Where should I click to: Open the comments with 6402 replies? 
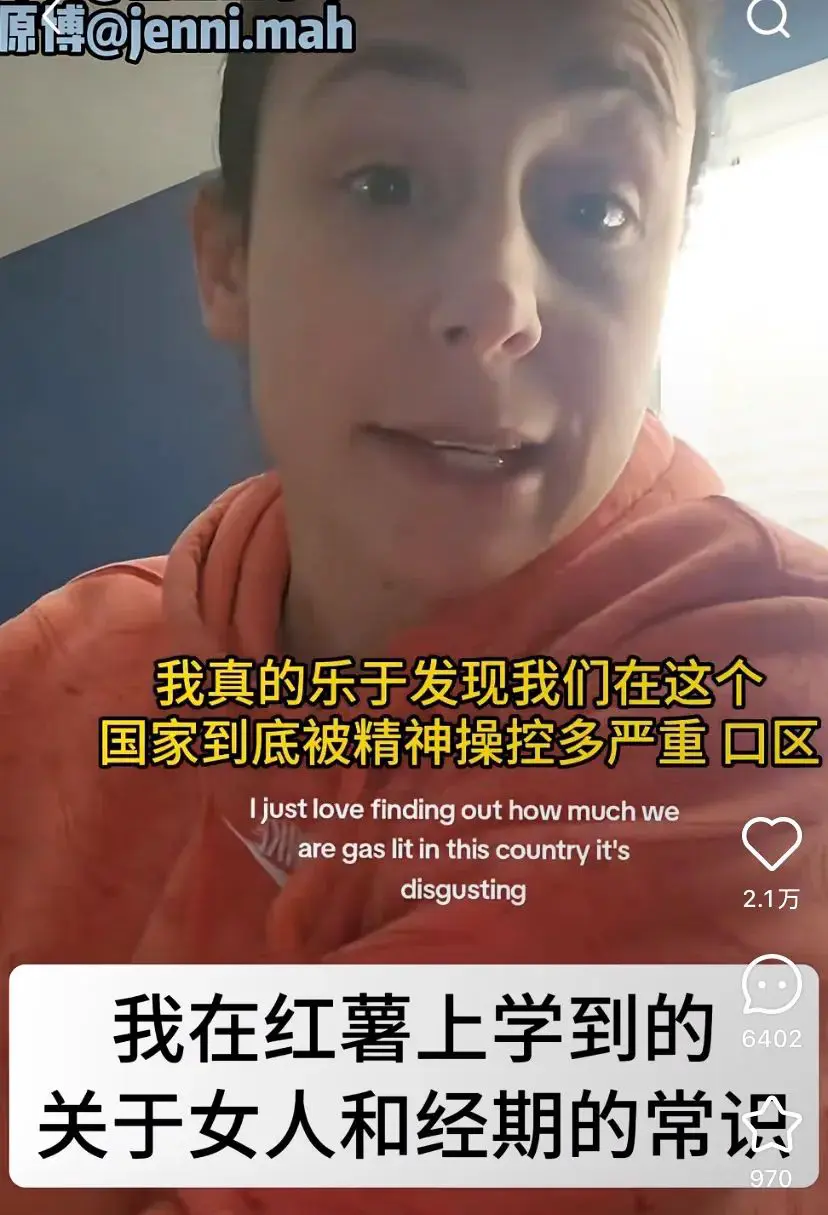[x=771, y=985]
